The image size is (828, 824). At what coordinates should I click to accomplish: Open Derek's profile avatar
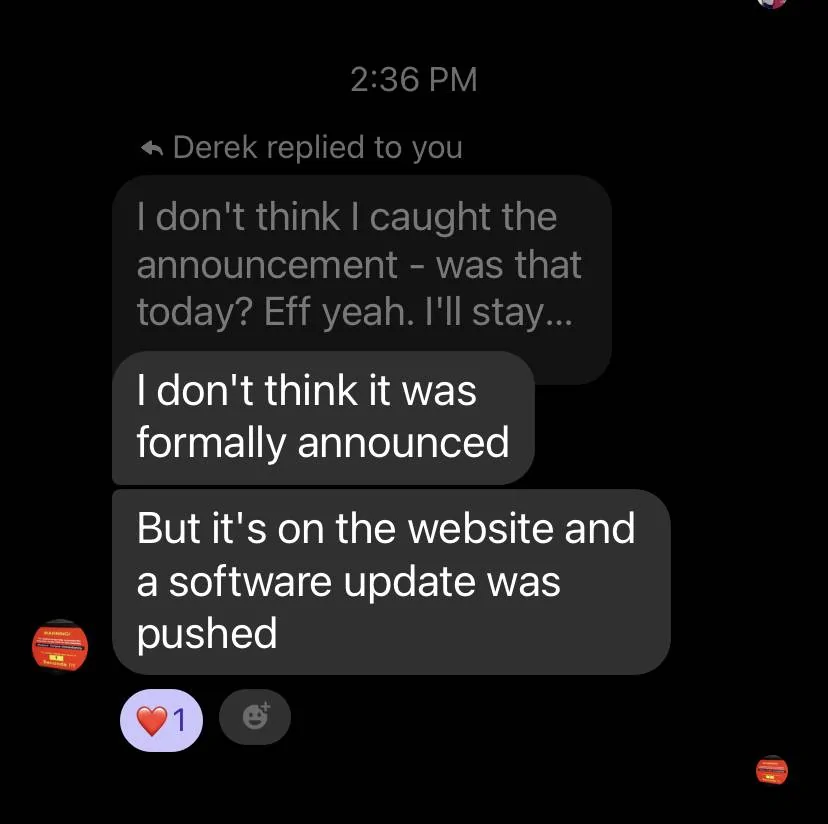click(60, 645)
